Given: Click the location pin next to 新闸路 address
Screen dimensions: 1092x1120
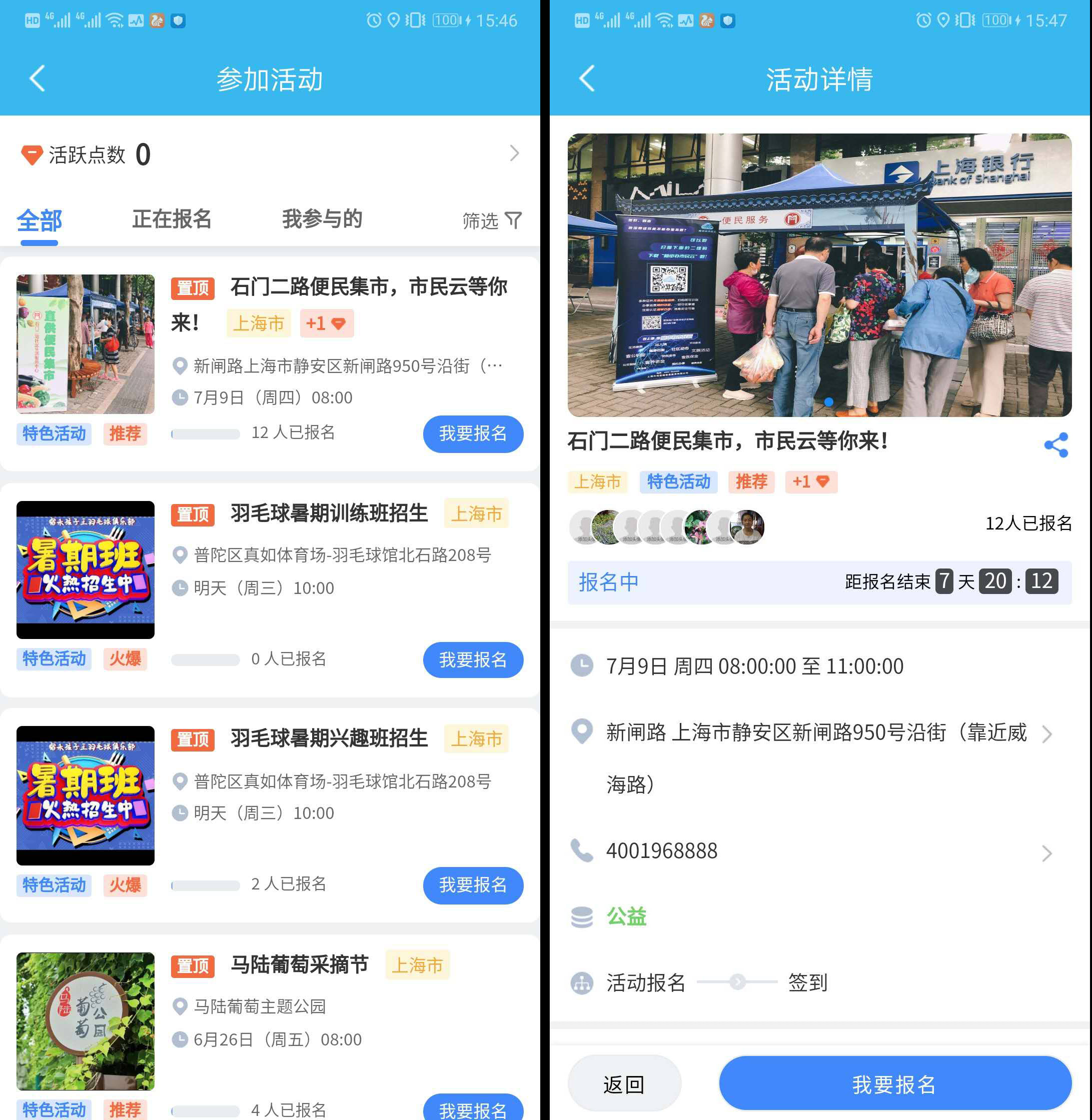Looking at the screenshot, I should coord(582,732).
